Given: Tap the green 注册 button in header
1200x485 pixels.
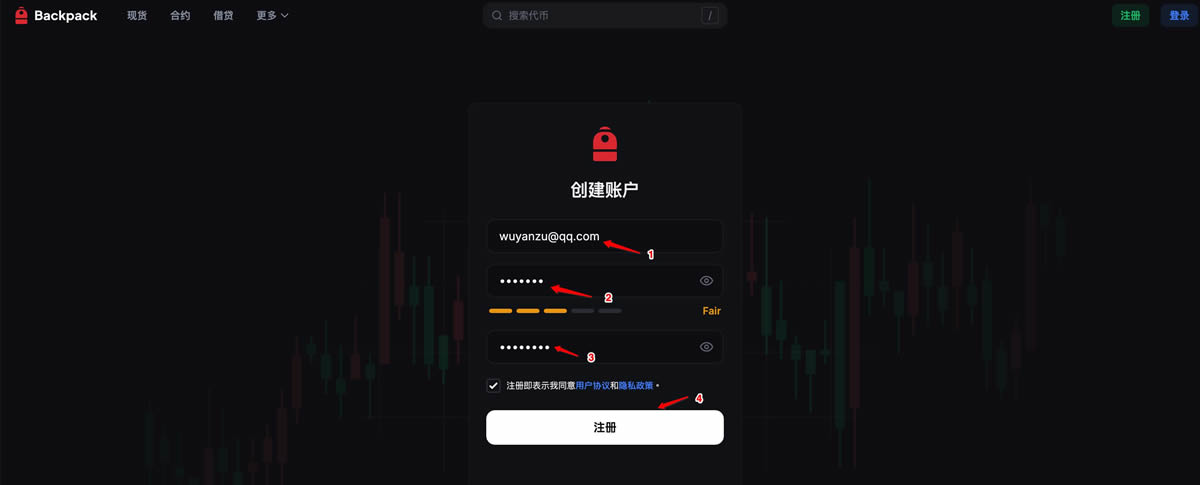Looking at the screenshot, I should 1130,16.
